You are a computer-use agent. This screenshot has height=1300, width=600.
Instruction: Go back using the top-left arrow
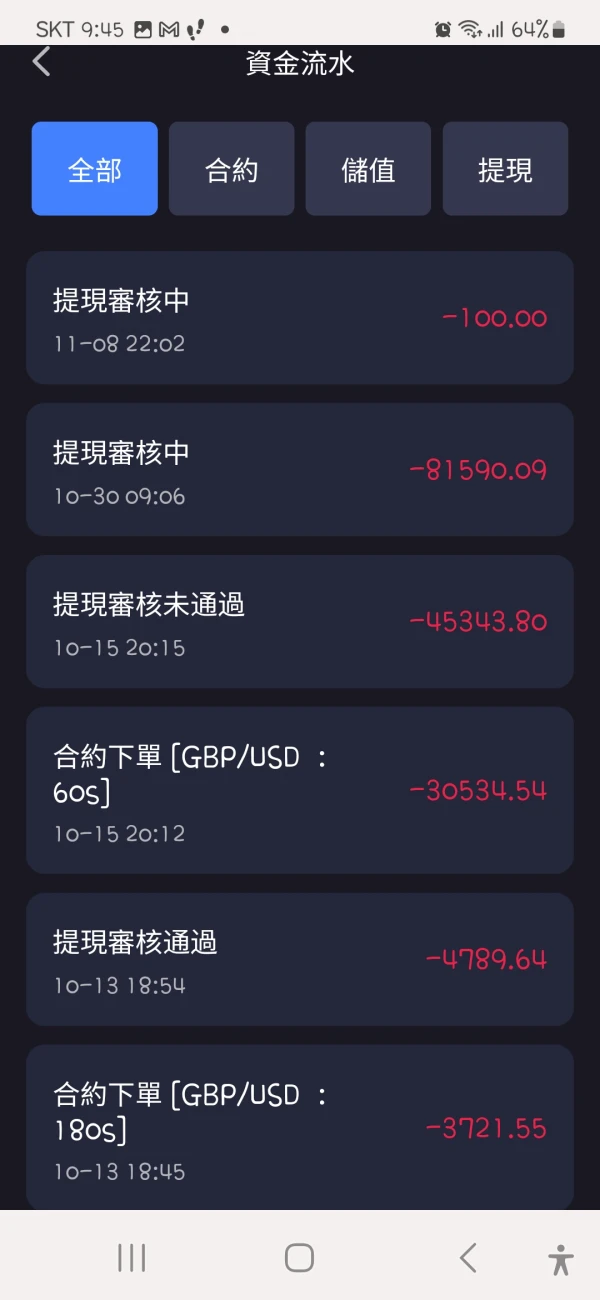pos(41,62)
